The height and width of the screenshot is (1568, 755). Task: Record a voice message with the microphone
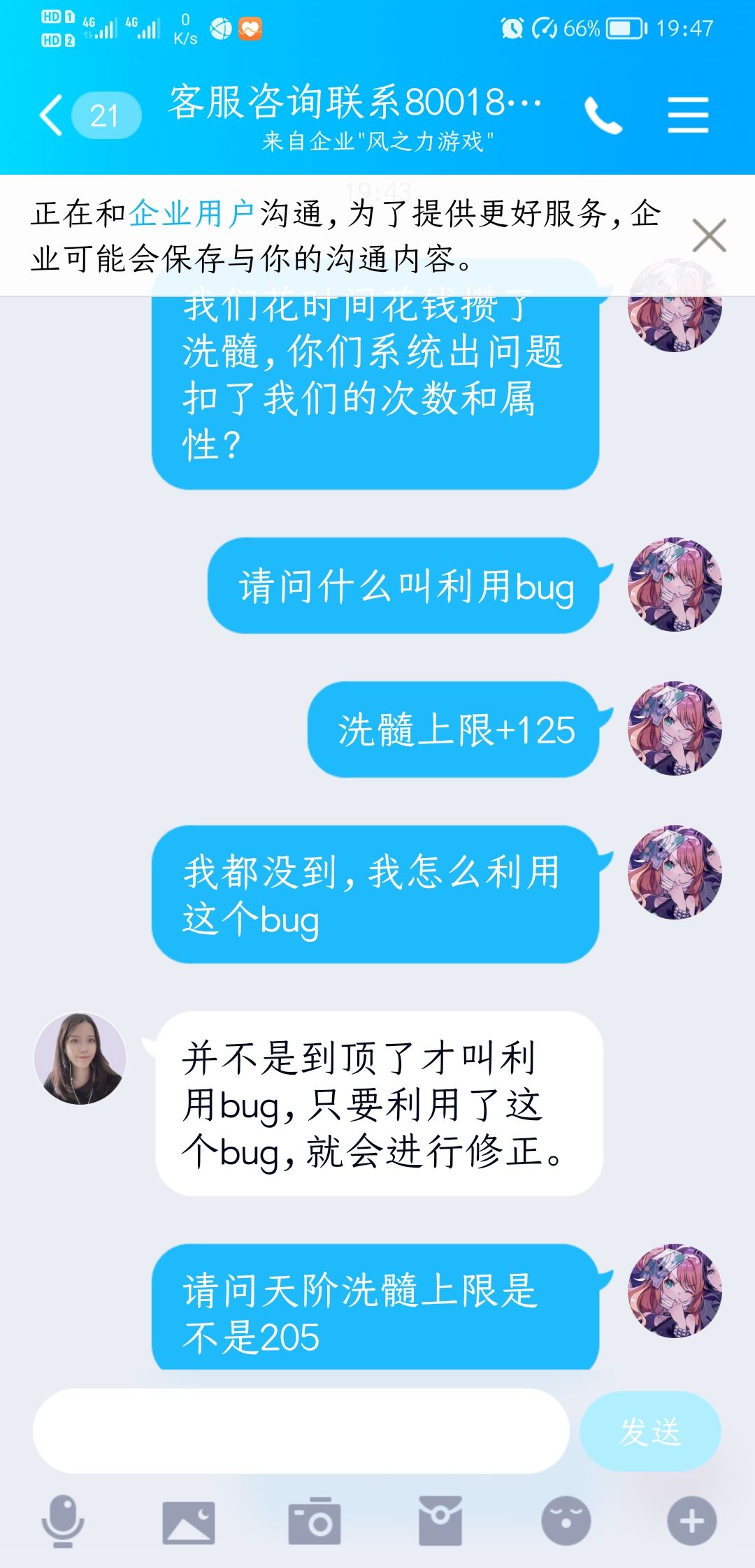point(63,1521)
